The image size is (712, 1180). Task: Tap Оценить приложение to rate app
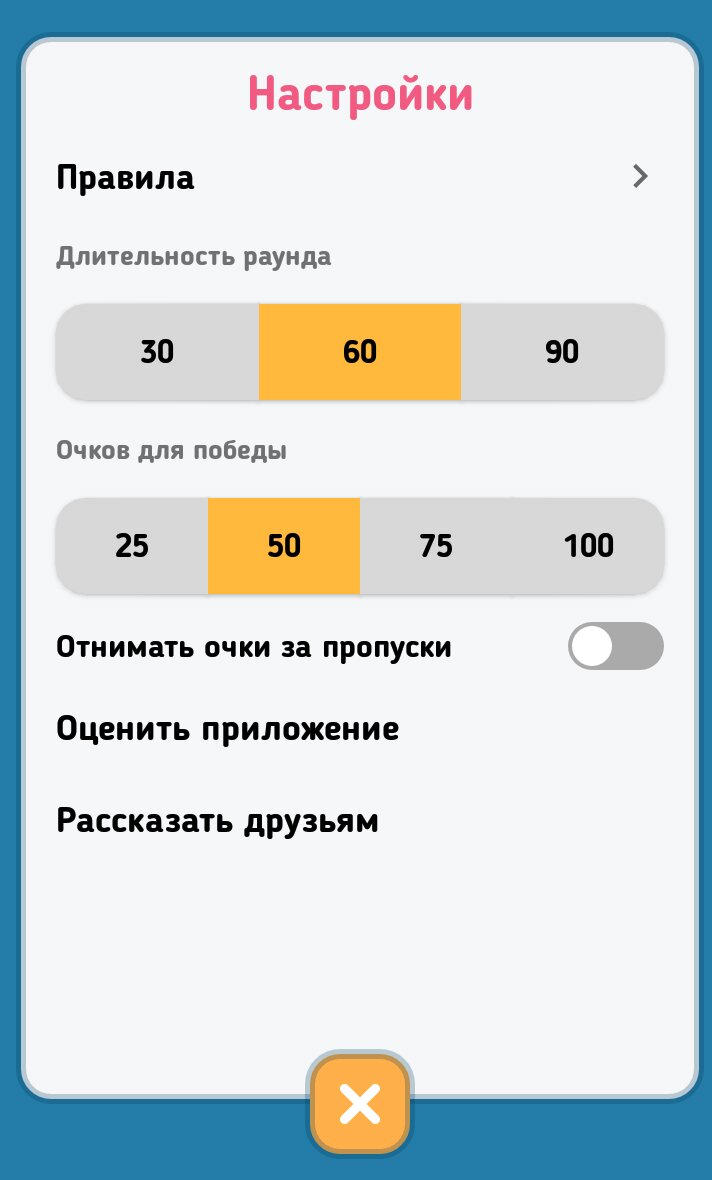[228, 728]
